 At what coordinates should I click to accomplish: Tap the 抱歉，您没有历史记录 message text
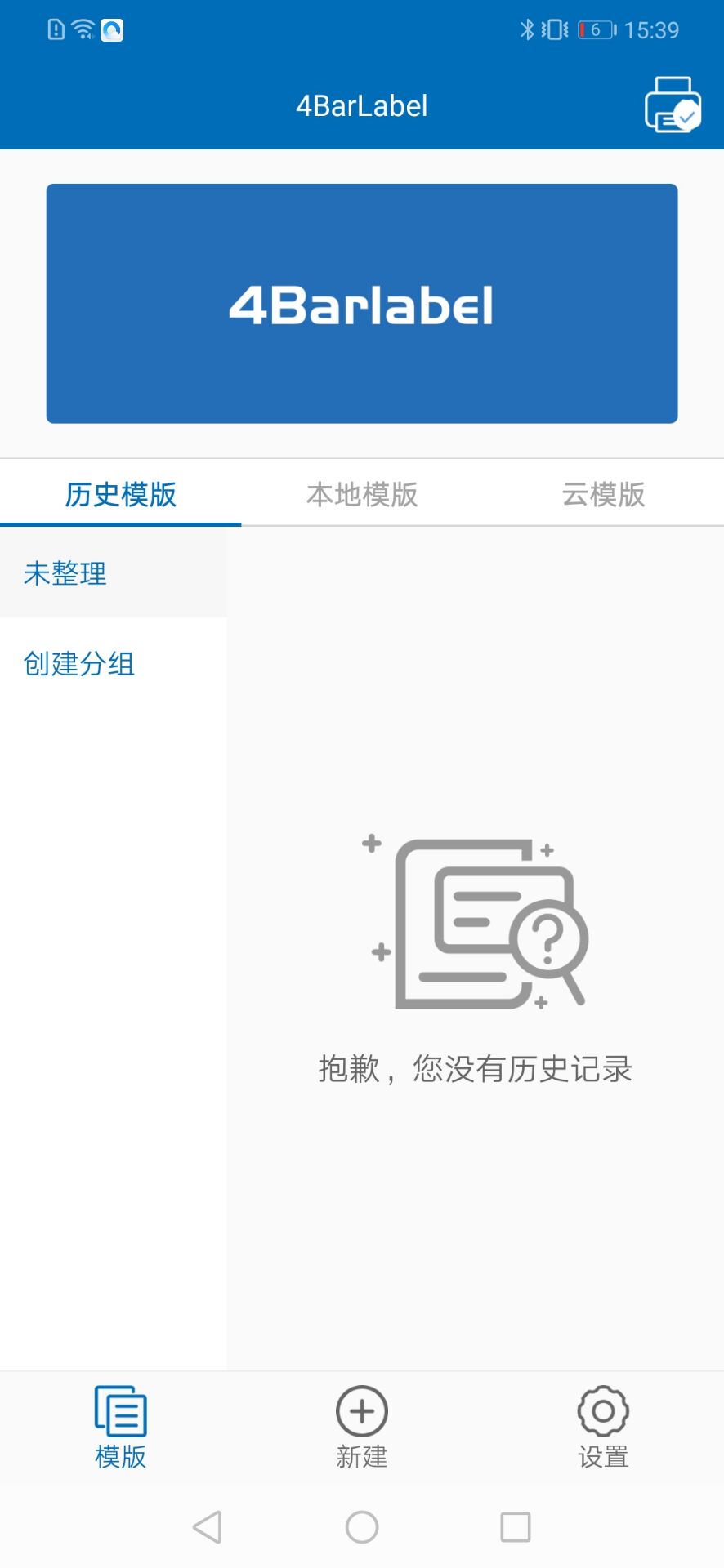click(474, 1068)
